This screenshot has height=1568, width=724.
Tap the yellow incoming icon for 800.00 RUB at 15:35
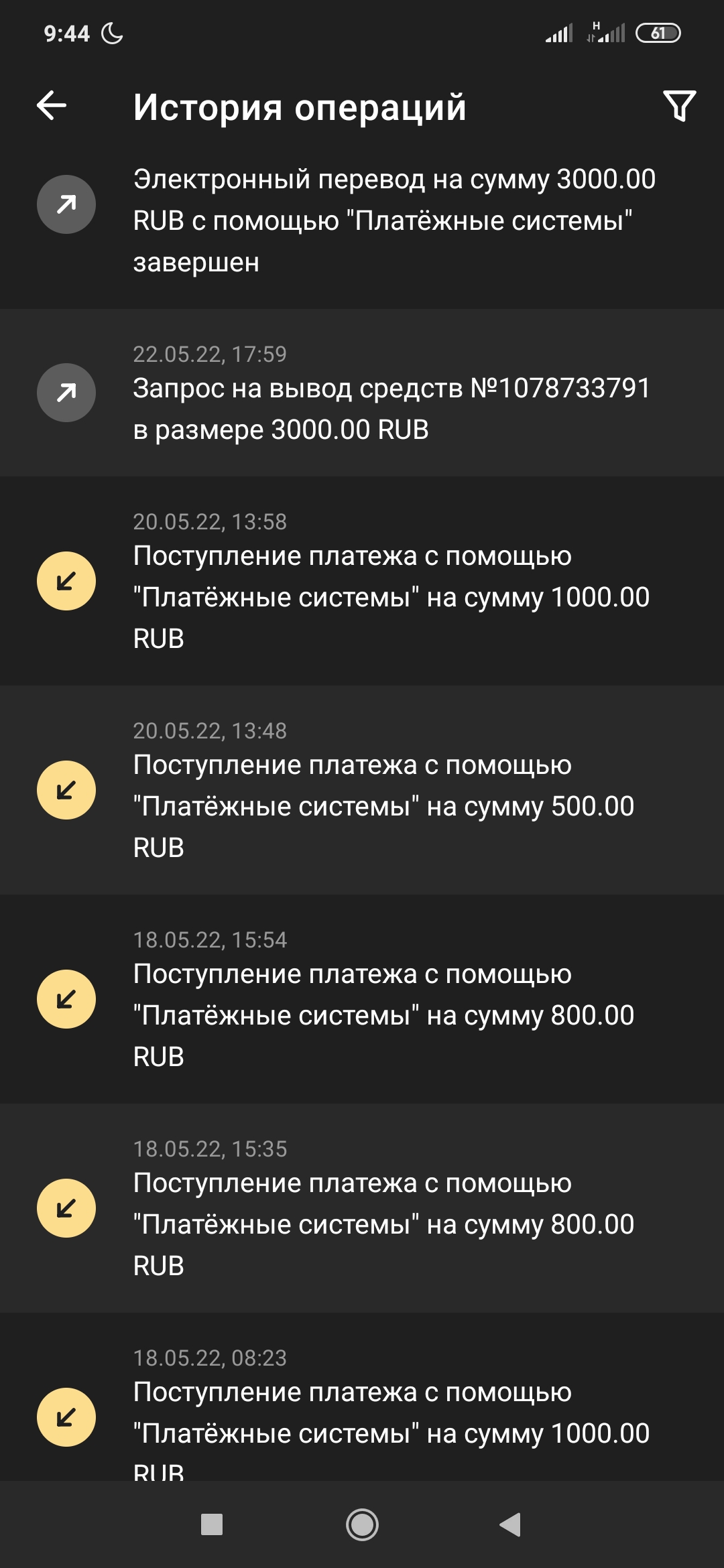coord(65,1206)
